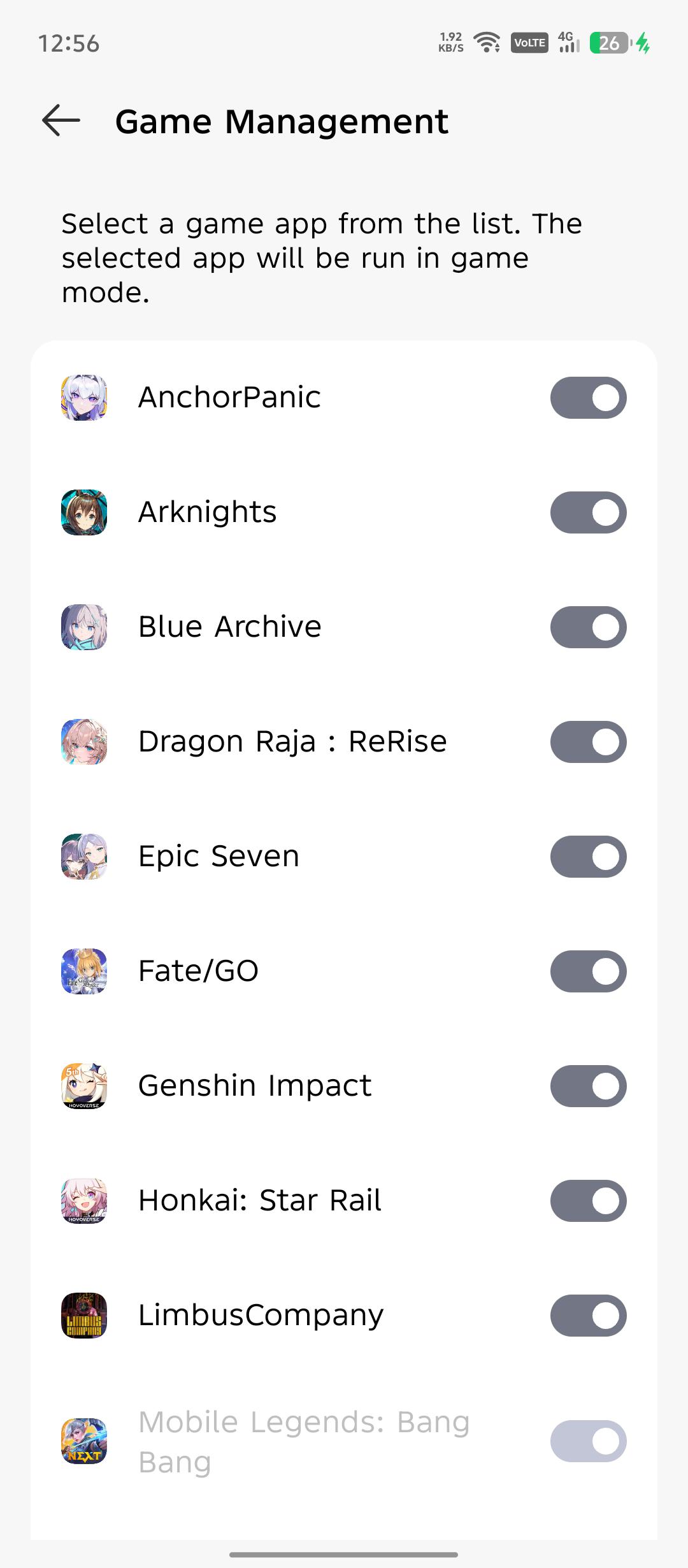The height and width of the screenshot is (1568, 688).
Task: Toggle the Genshin Impact switch
Action: (x=588, y=1086)
